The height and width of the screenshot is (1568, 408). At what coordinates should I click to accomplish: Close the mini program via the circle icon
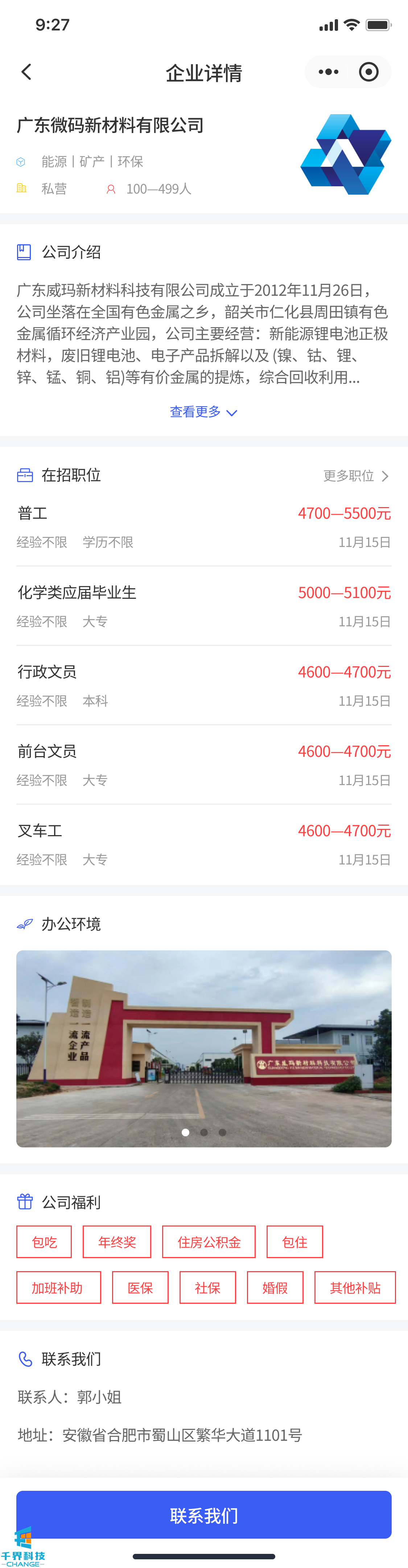point(368,72)
